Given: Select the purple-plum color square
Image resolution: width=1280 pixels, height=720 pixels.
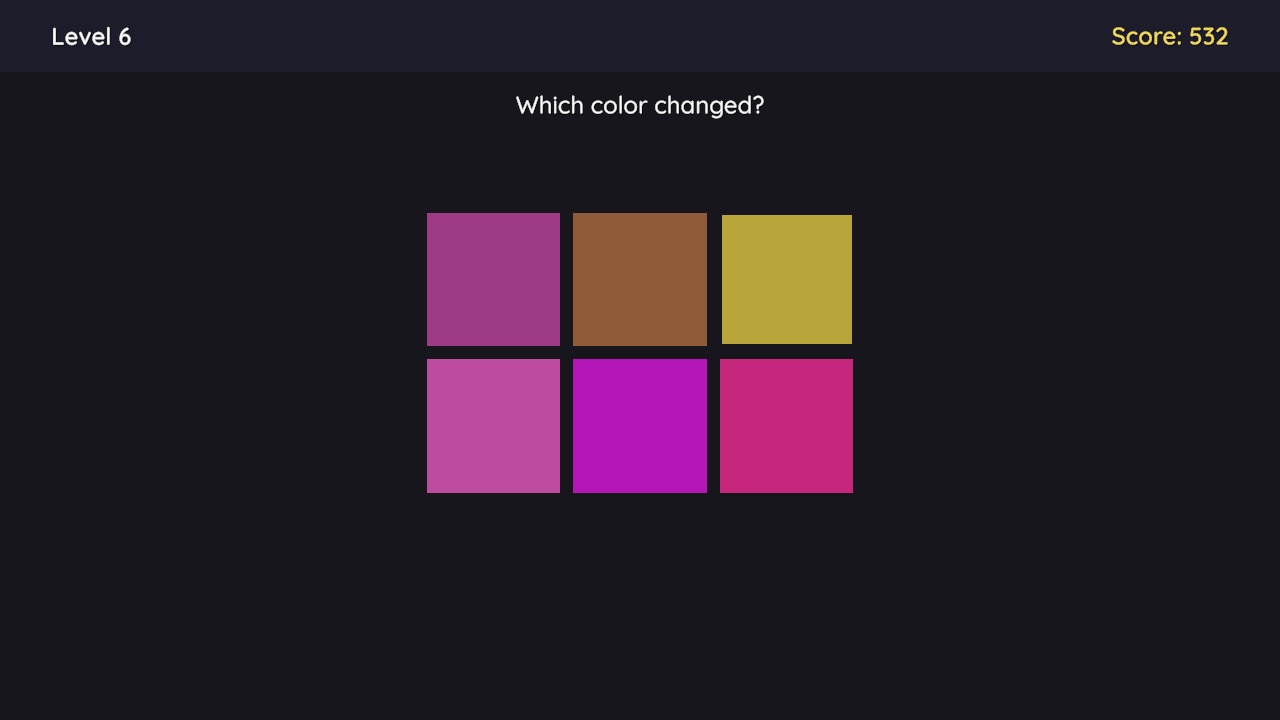Looking at the screenshot, I should tap(493, 279).
